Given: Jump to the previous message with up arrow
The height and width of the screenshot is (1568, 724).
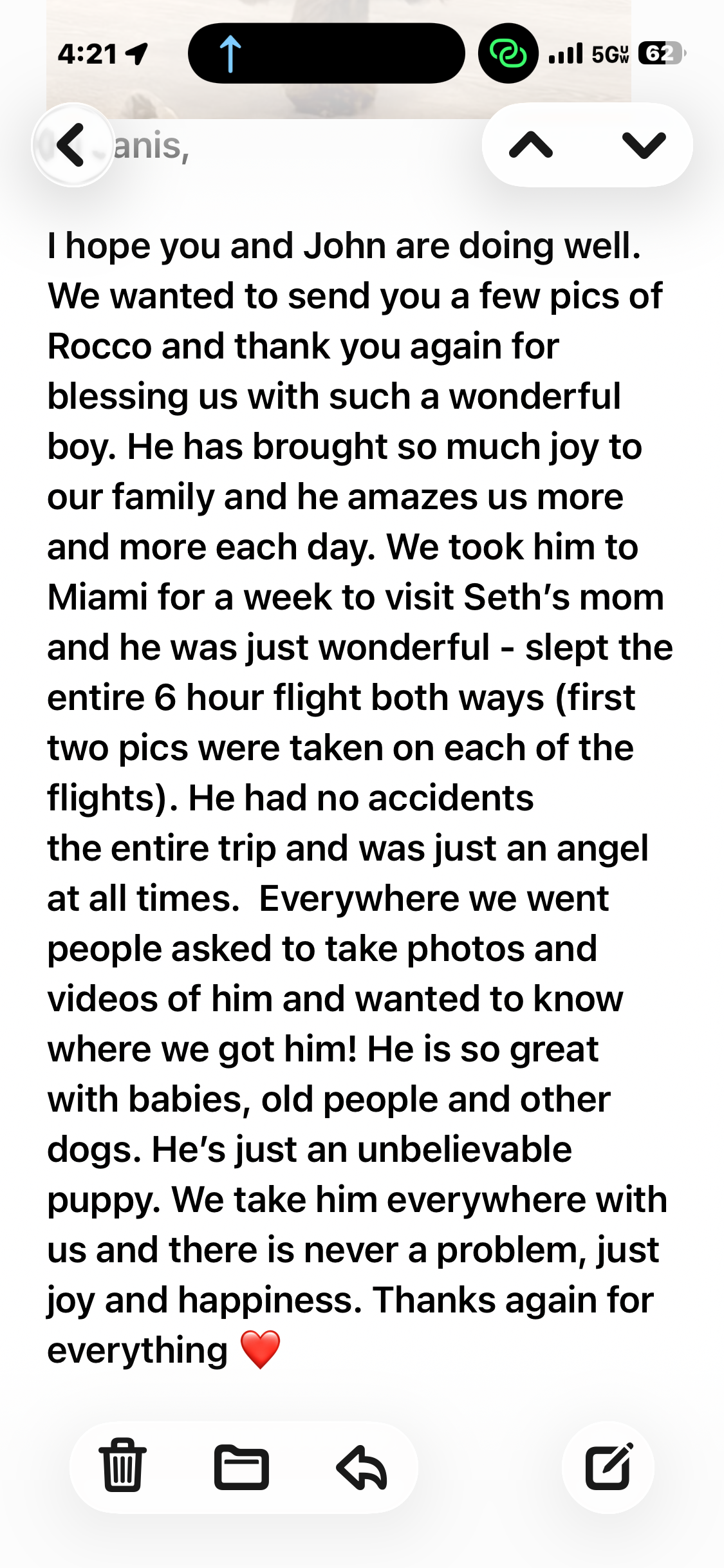Looking at the screenshot, I should [x=530, y=145].
